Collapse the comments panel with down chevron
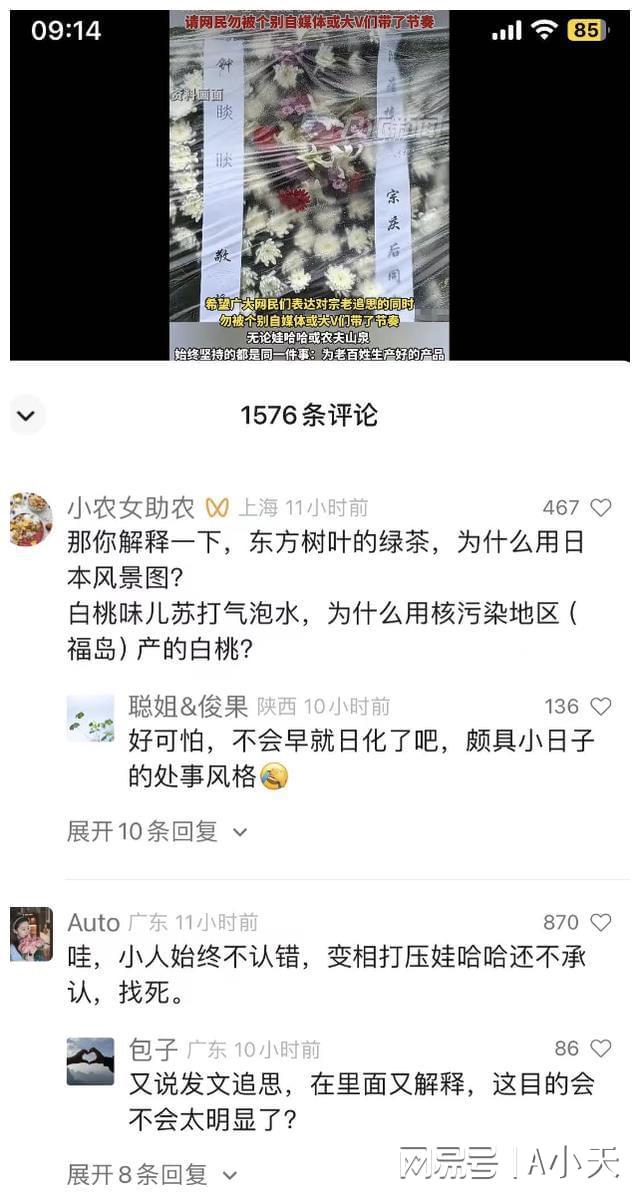 click(x=27, y=414)
